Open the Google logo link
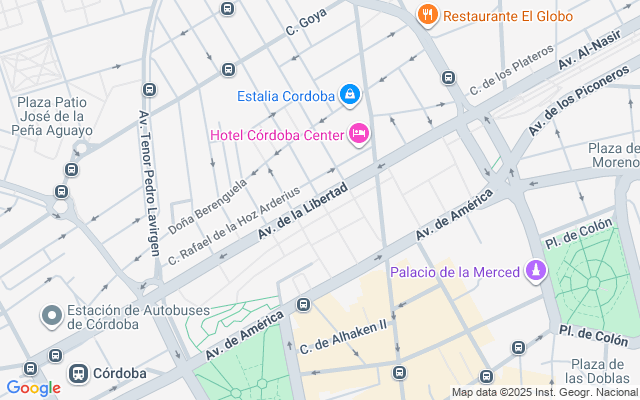 tap(33, 388)
